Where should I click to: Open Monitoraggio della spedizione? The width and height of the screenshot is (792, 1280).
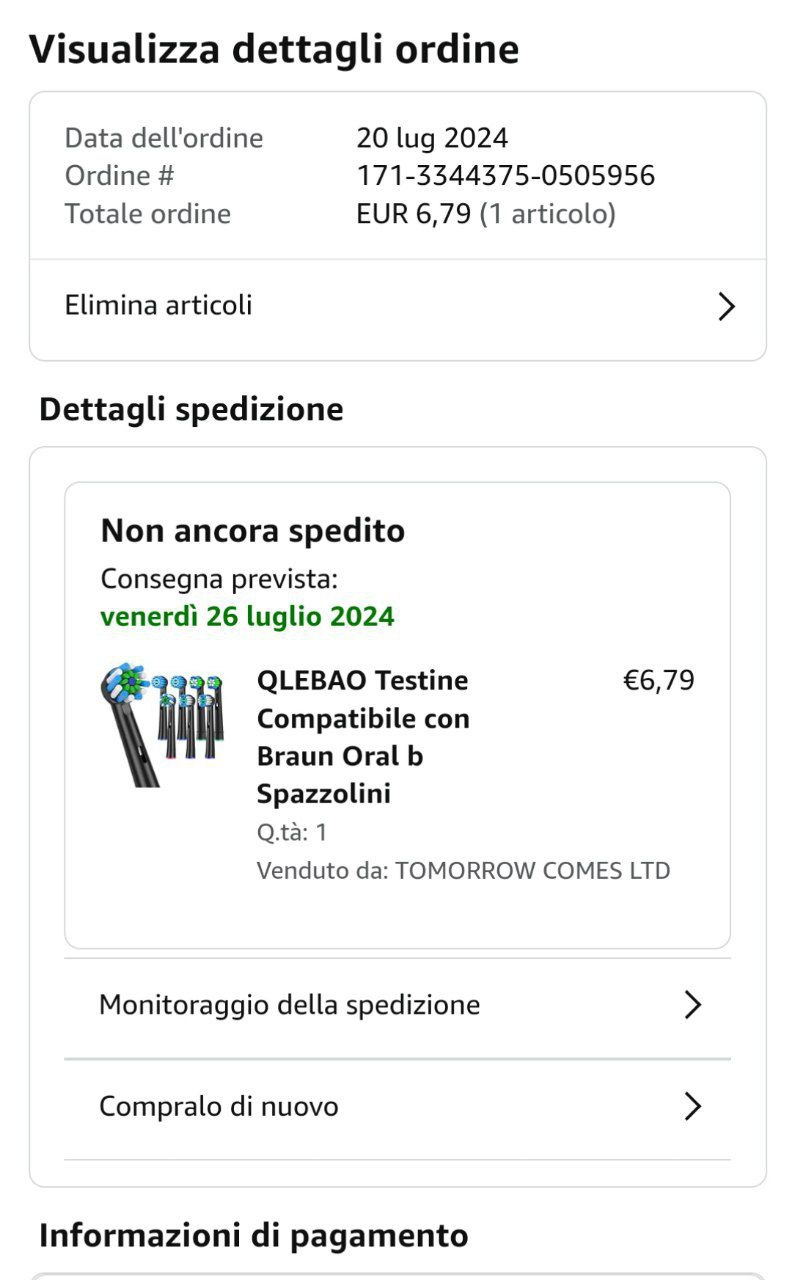click(397, 1005)
